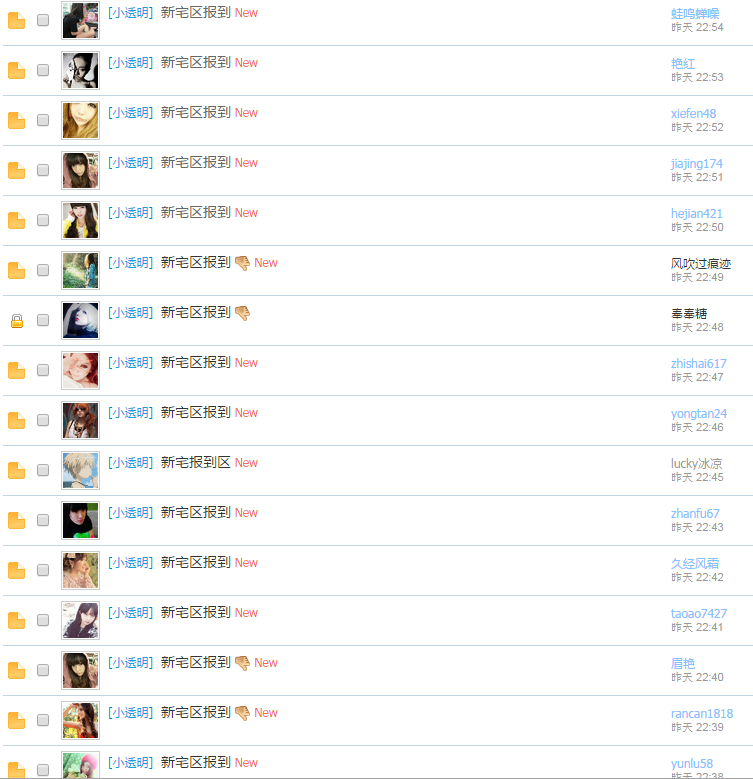Open the thread posted by hejian421
The width and height of the screenshot is (753, 779).
[x=196, y=213]
